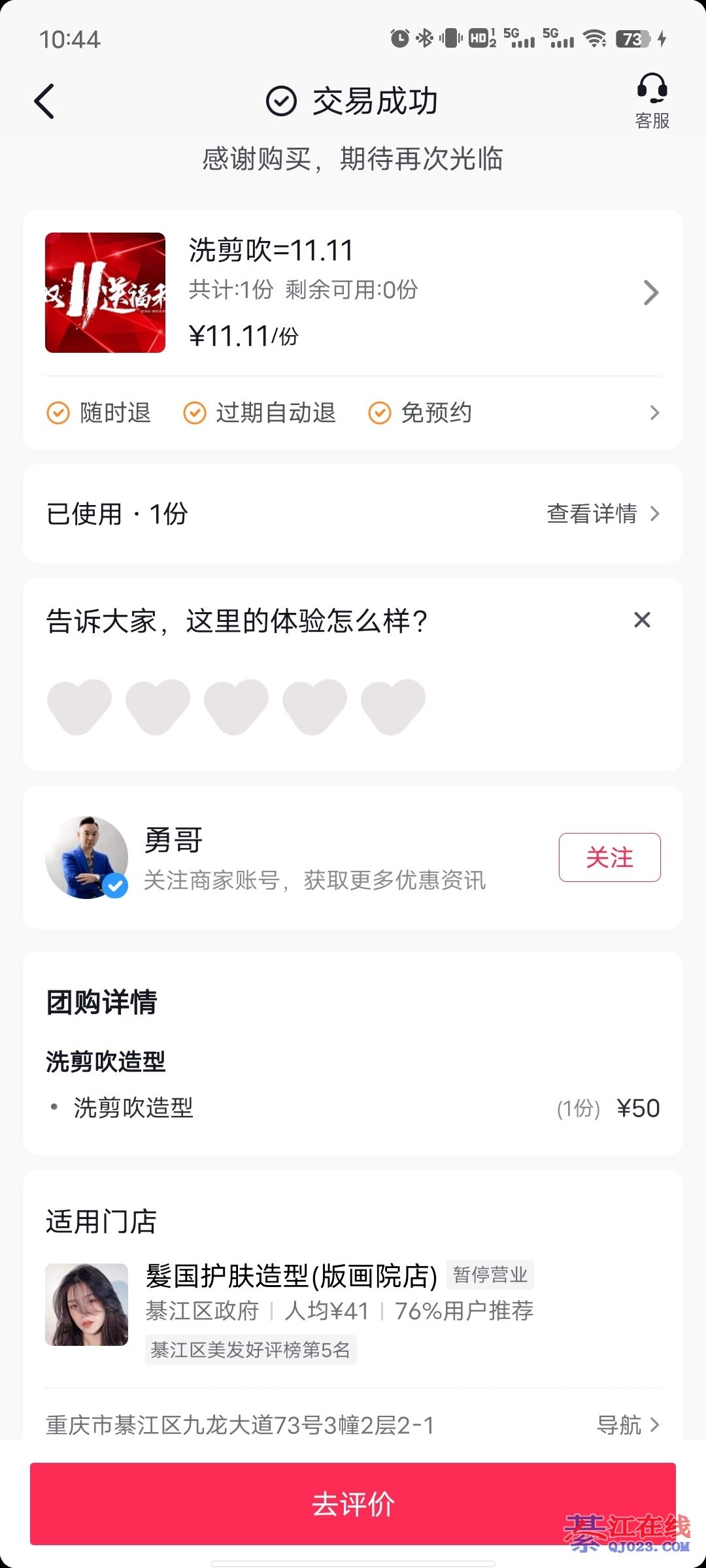Rate the experience with five hearts
706x1568 pixels.
point(393,706)
